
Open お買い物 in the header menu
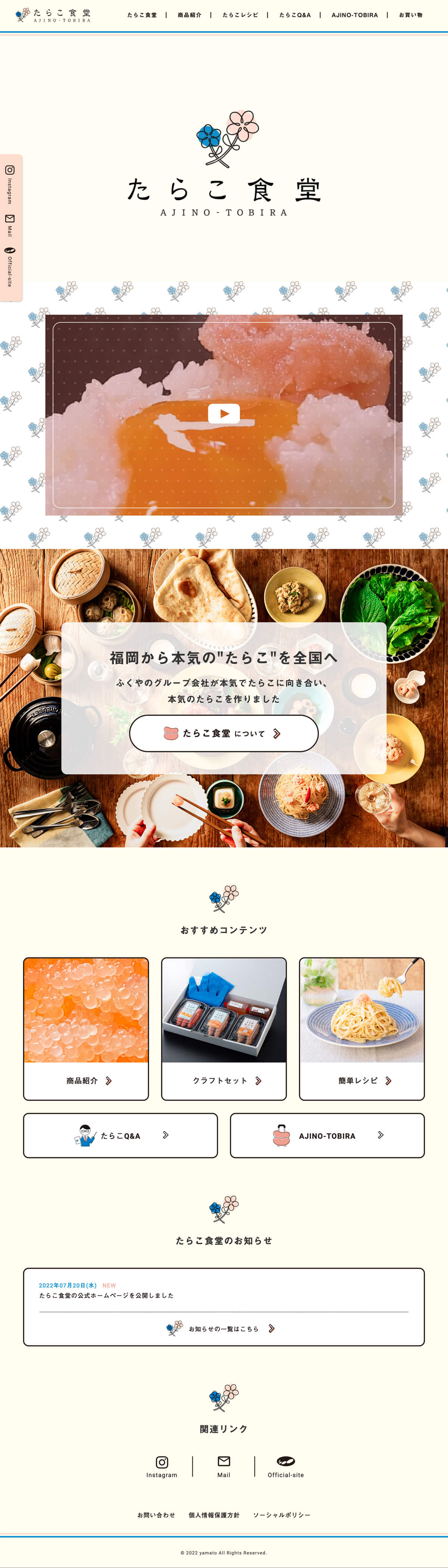pos(410,15)
